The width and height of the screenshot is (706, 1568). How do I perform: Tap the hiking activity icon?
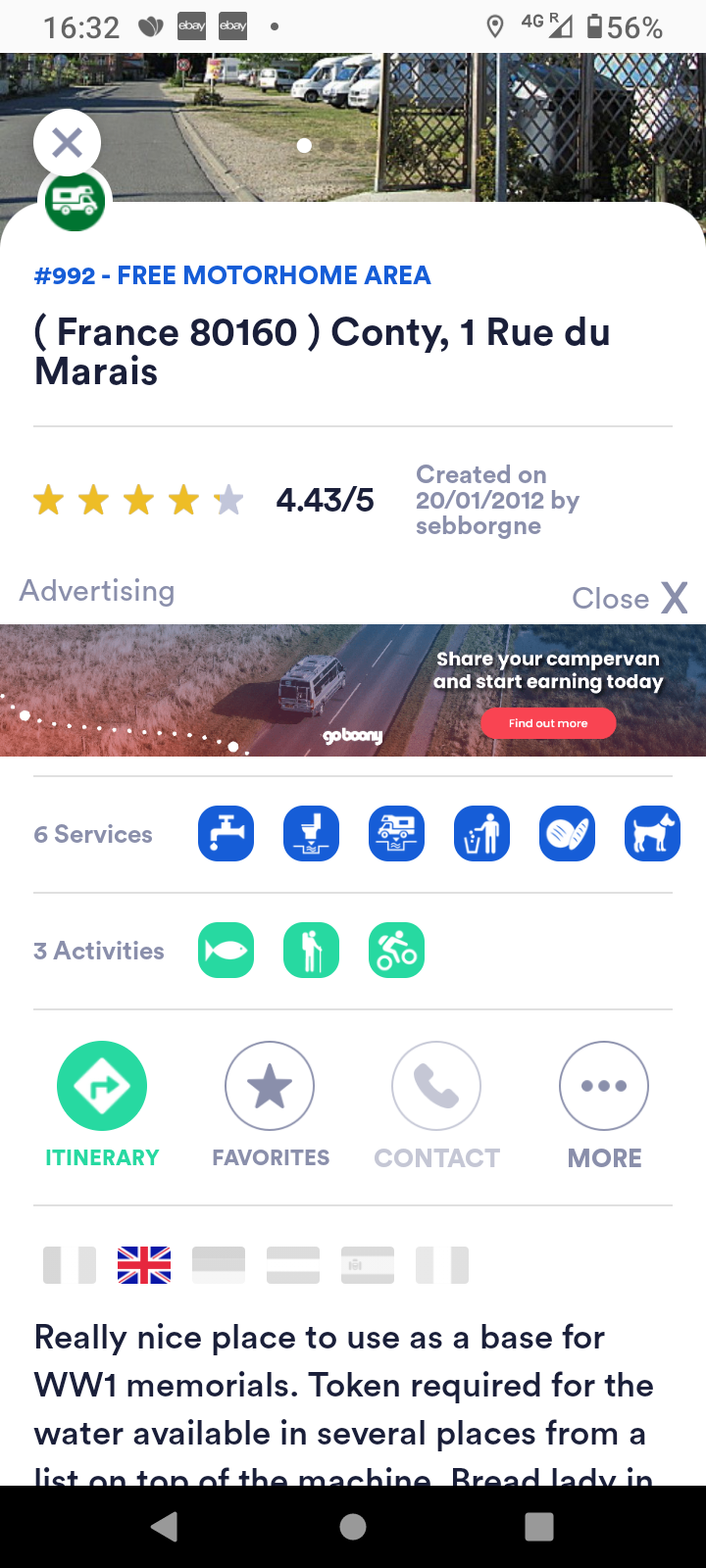[311, 951]
